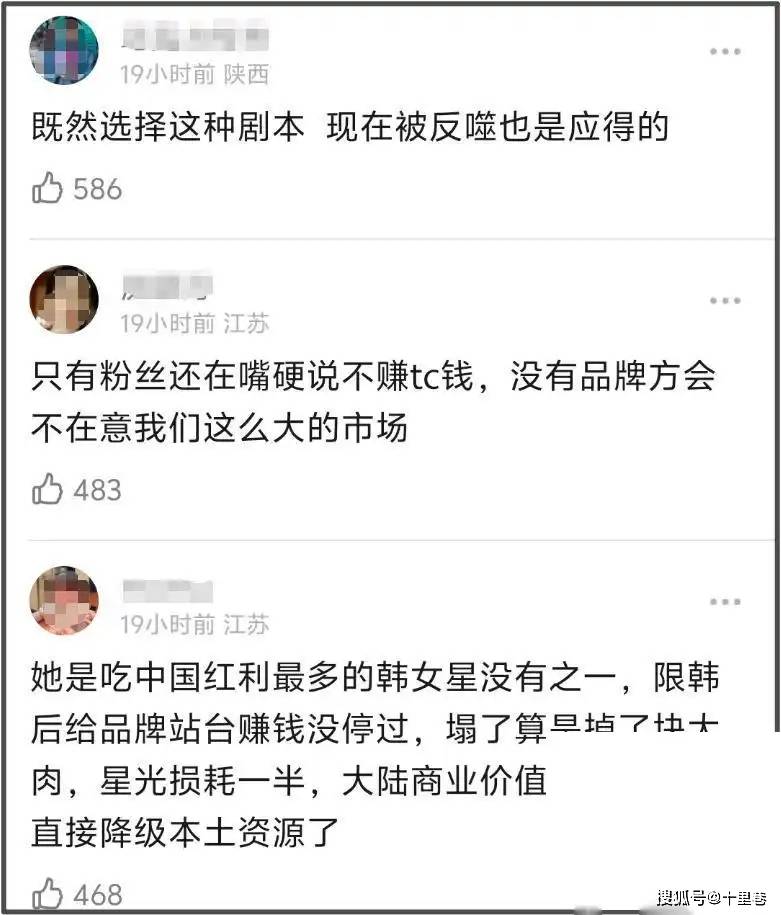781x915 pixels.
Task: View the avatar of the tc钱 commenter
Action: click(64, 299)
